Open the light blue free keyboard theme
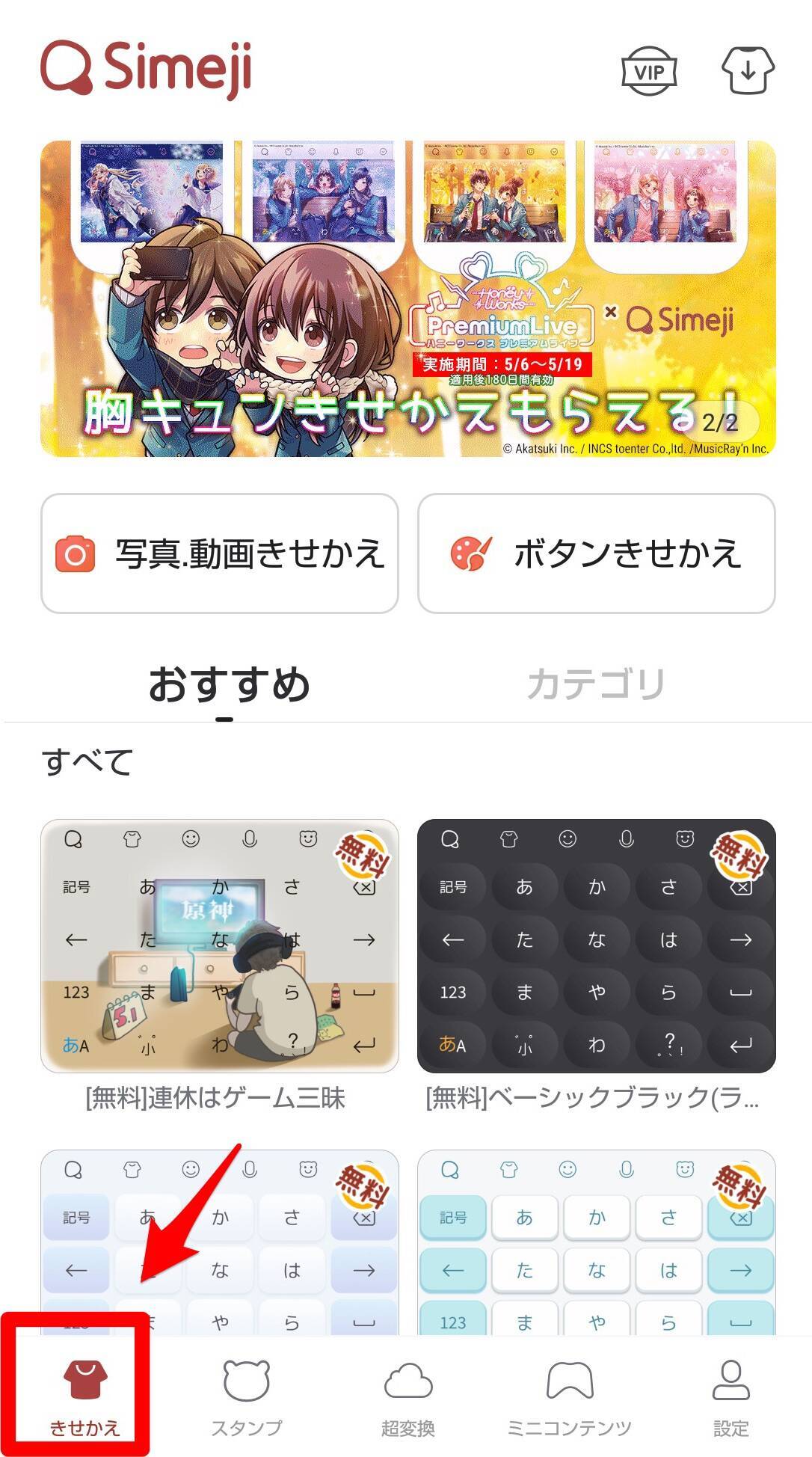The image size is (812, 1457). click(x=220, y=1242)
